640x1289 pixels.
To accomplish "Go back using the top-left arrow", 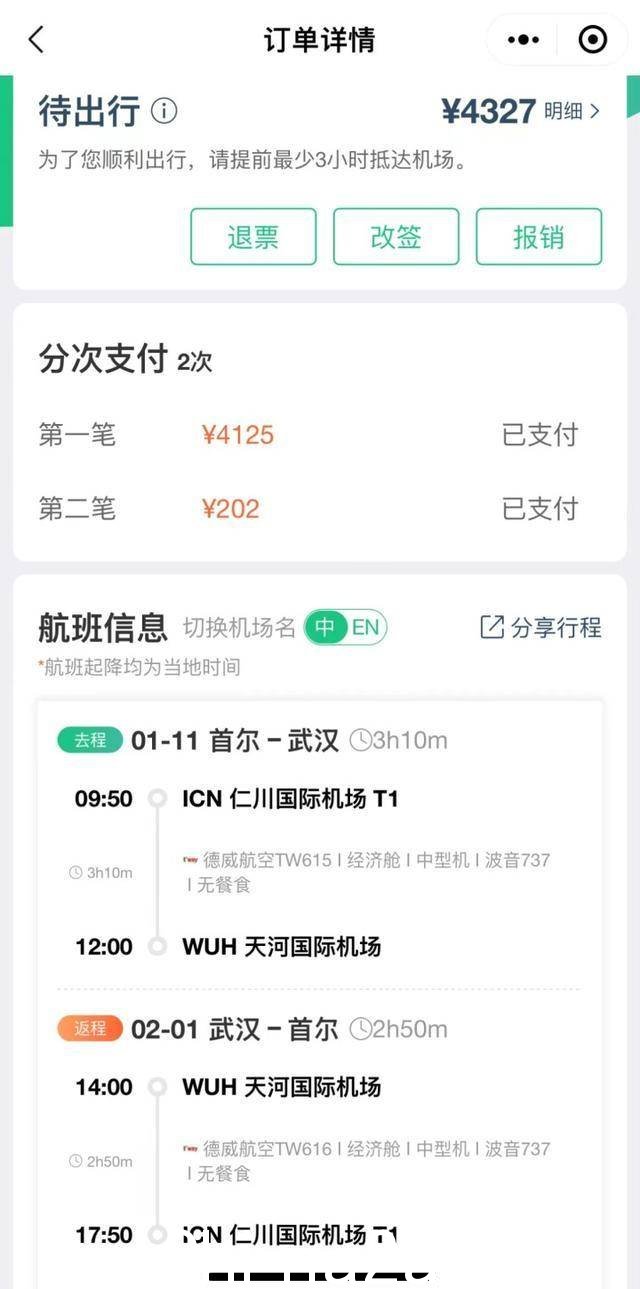I will 36,40.
